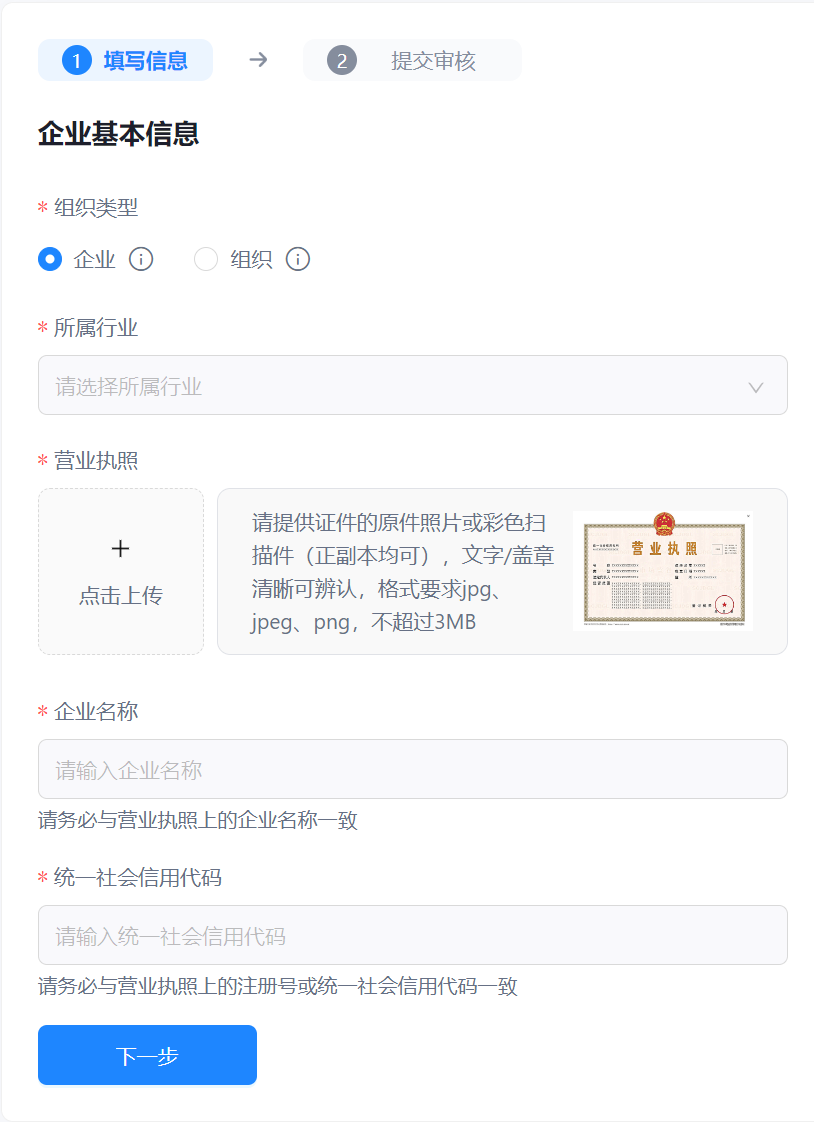This screenshot has width=814, height=1122.
Task: Tap the 下一步 button
Action: pos(147,1056)
